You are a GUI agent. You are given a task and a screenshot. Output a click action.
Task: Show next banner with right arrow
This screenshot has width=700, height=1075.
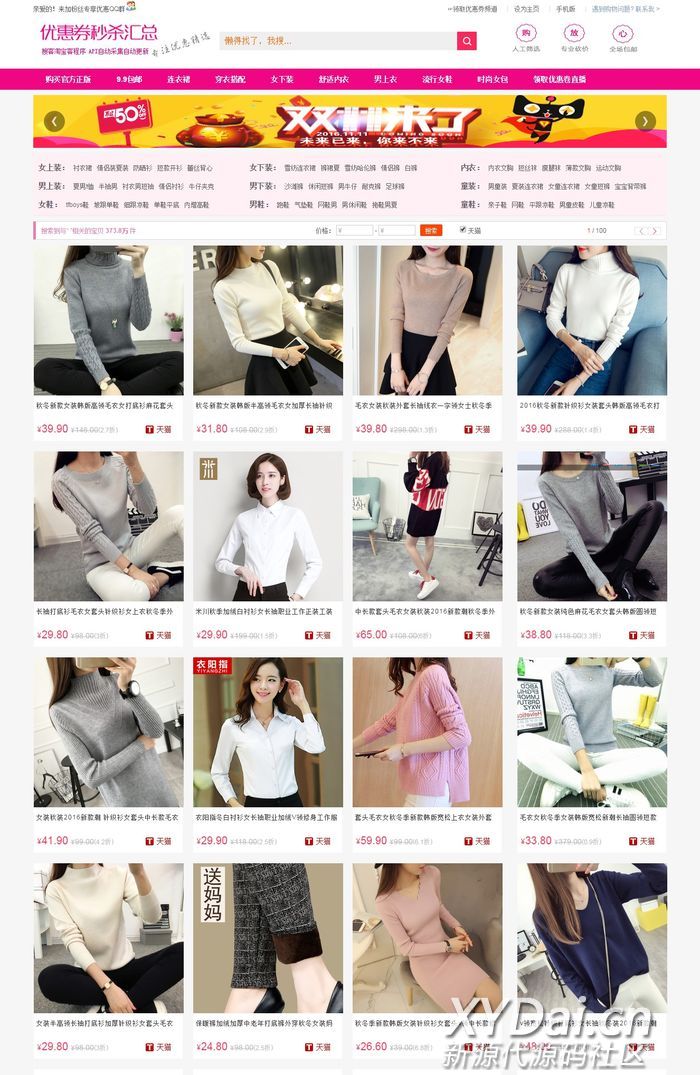tap(646, 121)
